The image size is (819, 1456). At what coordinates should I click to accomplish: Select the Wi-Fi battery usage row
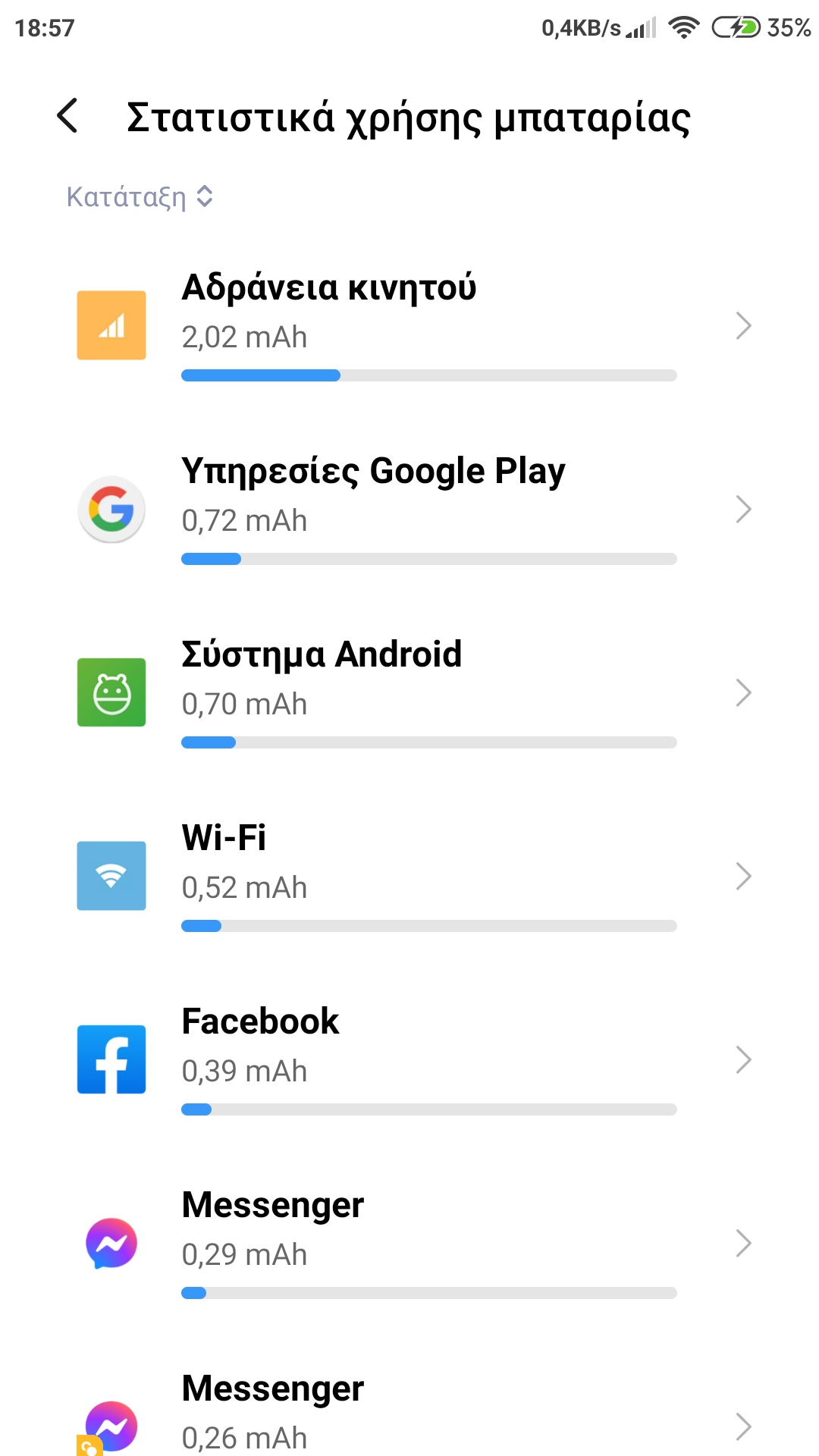click(x=409, y=877)
